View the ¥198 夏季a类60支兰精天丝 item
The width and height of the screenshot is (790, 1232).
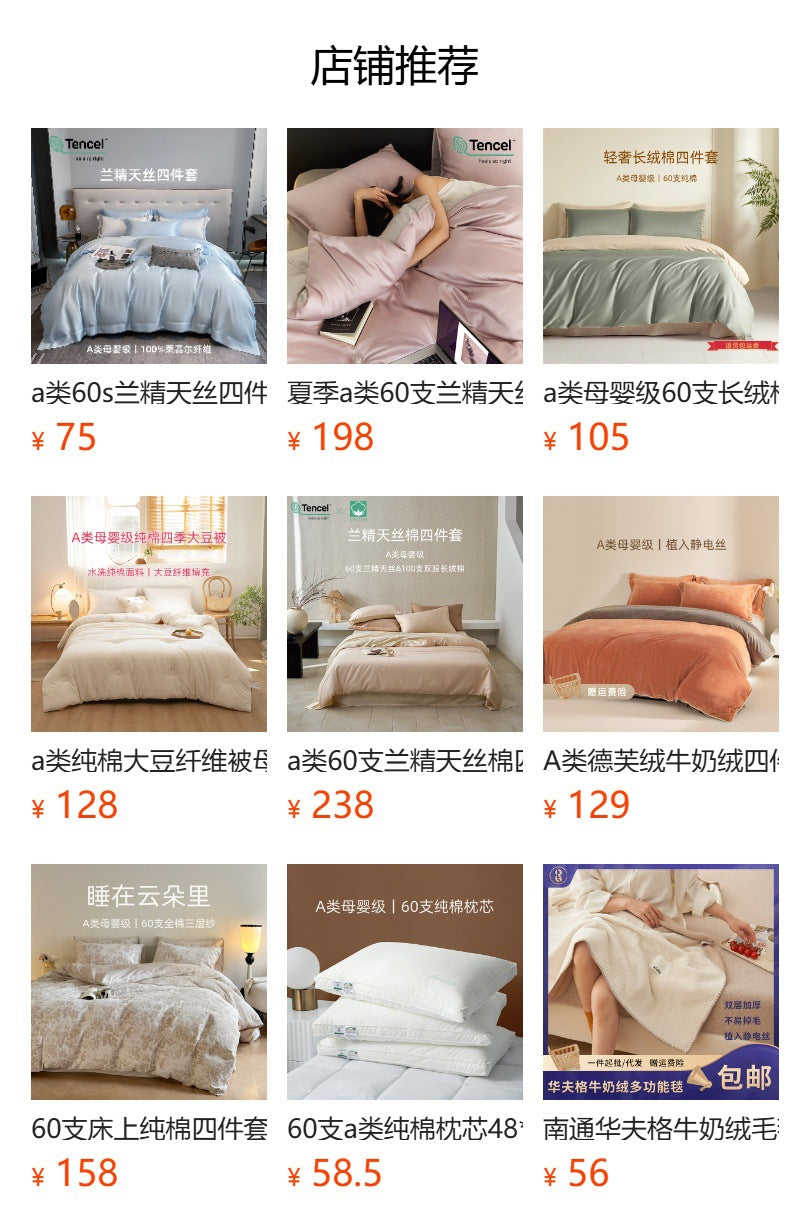tap(405, 246)
